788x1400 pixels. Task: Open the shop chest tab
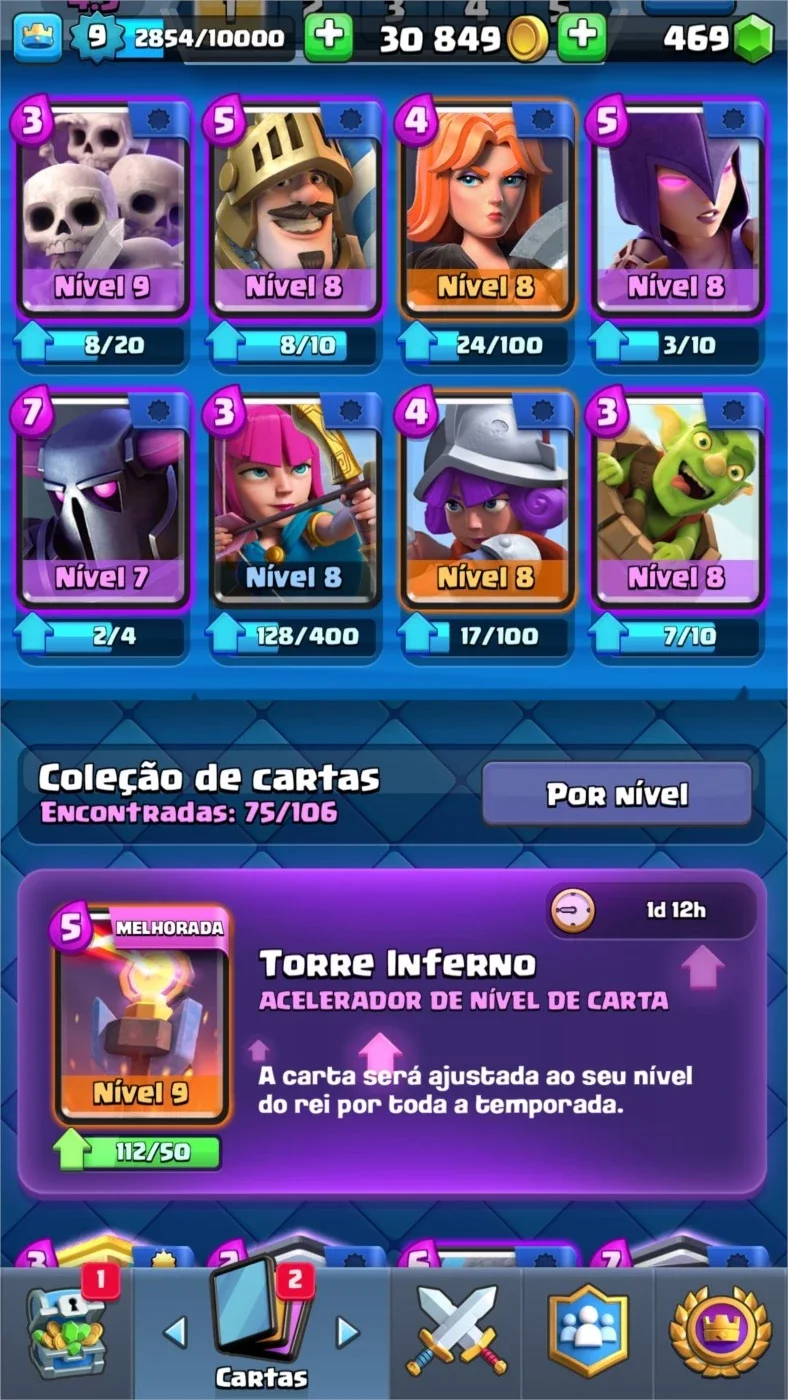pyautogui.click(x=66, y=1333)
